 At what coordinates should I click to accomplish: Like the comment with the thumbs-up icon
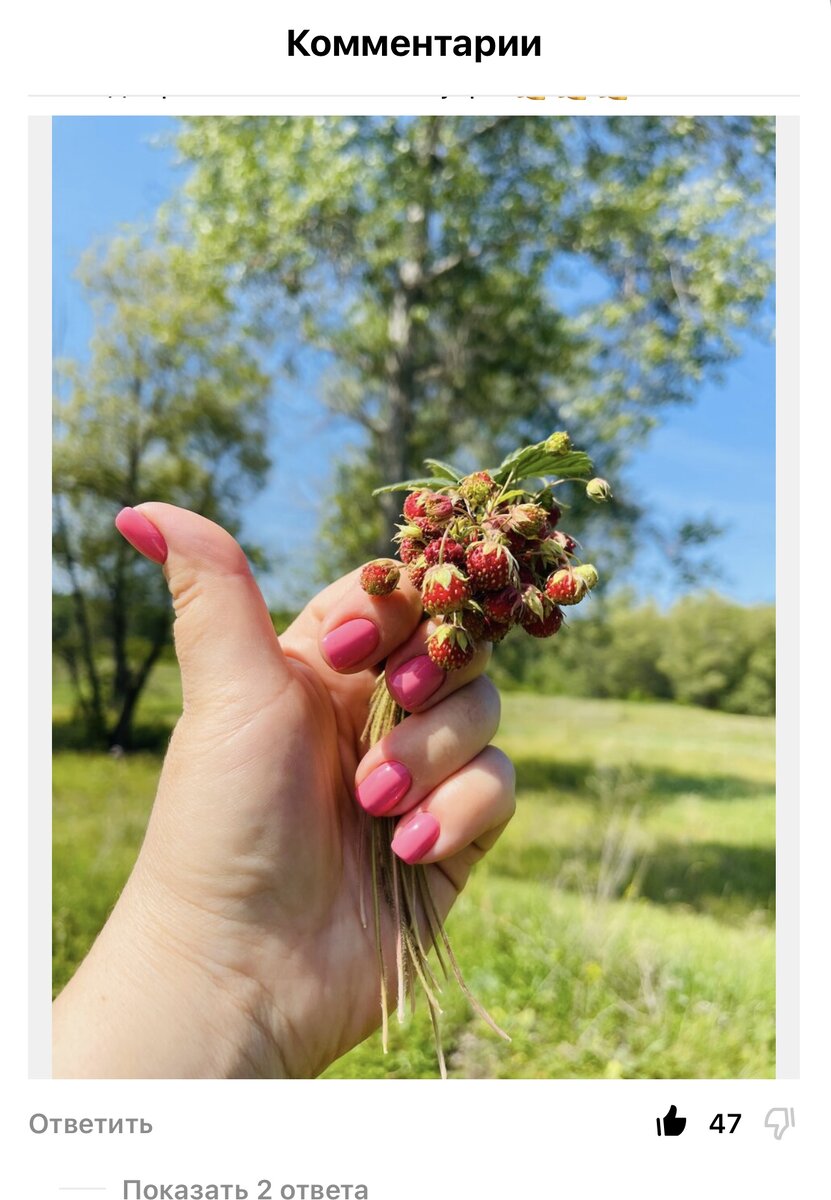pyautogui.click(x=672, y=1122)
